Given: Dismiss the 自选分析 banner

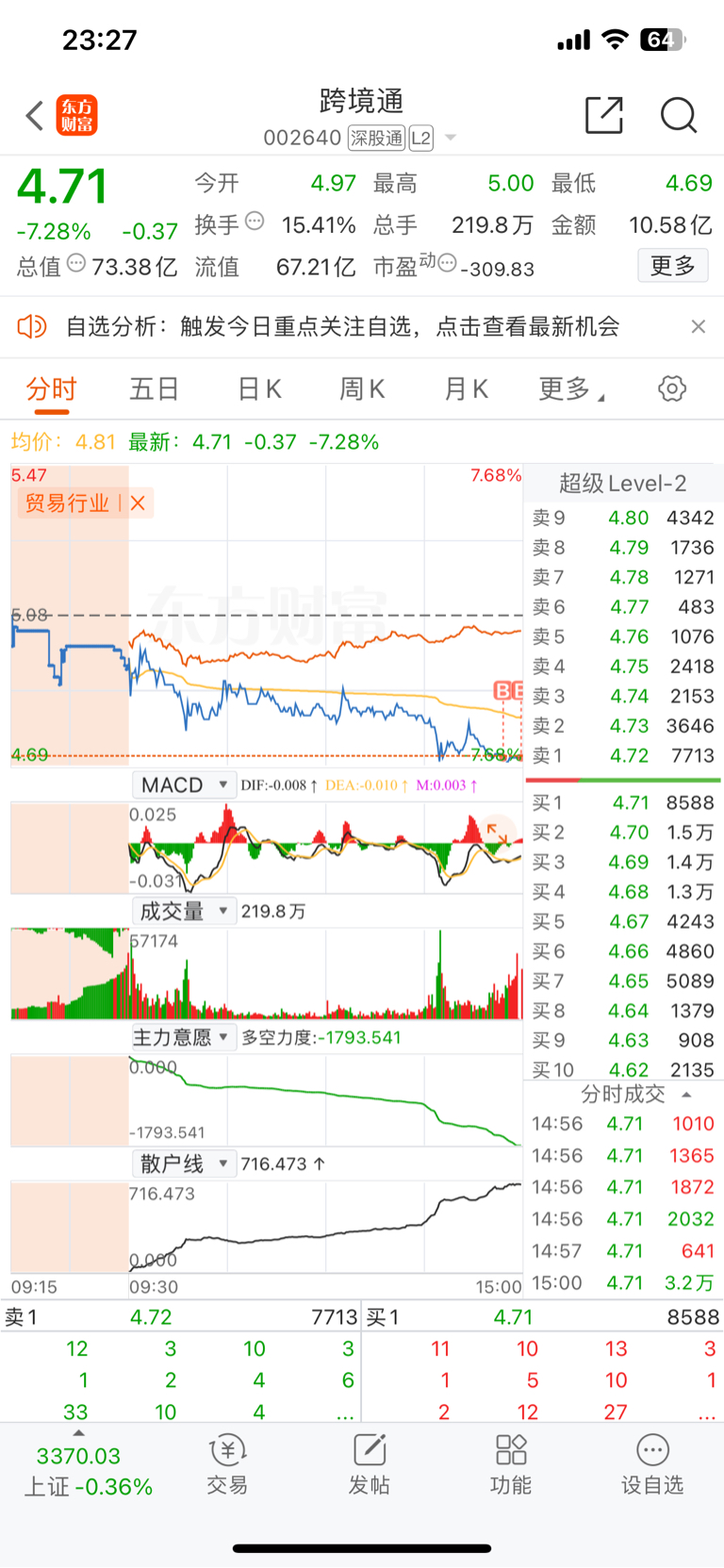Looking at the screenshot, I should click(x=699, y=326).
